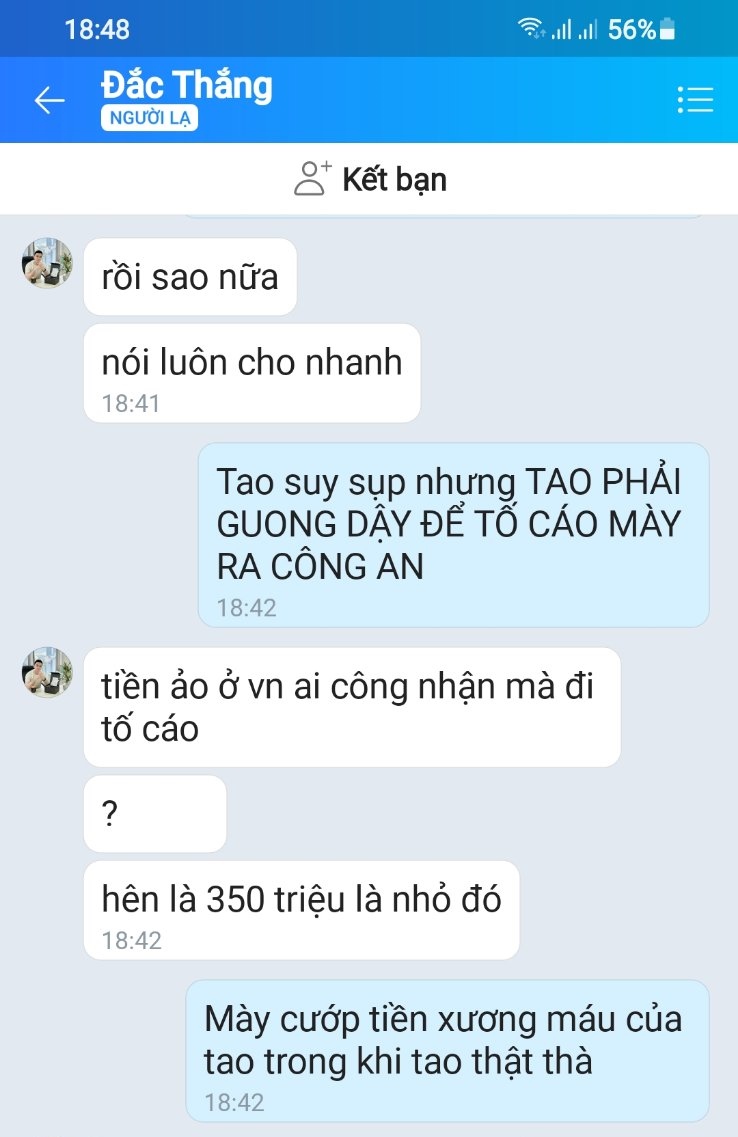Go back using the arrow icon
738x1137 pixels.
pos(49,100)
